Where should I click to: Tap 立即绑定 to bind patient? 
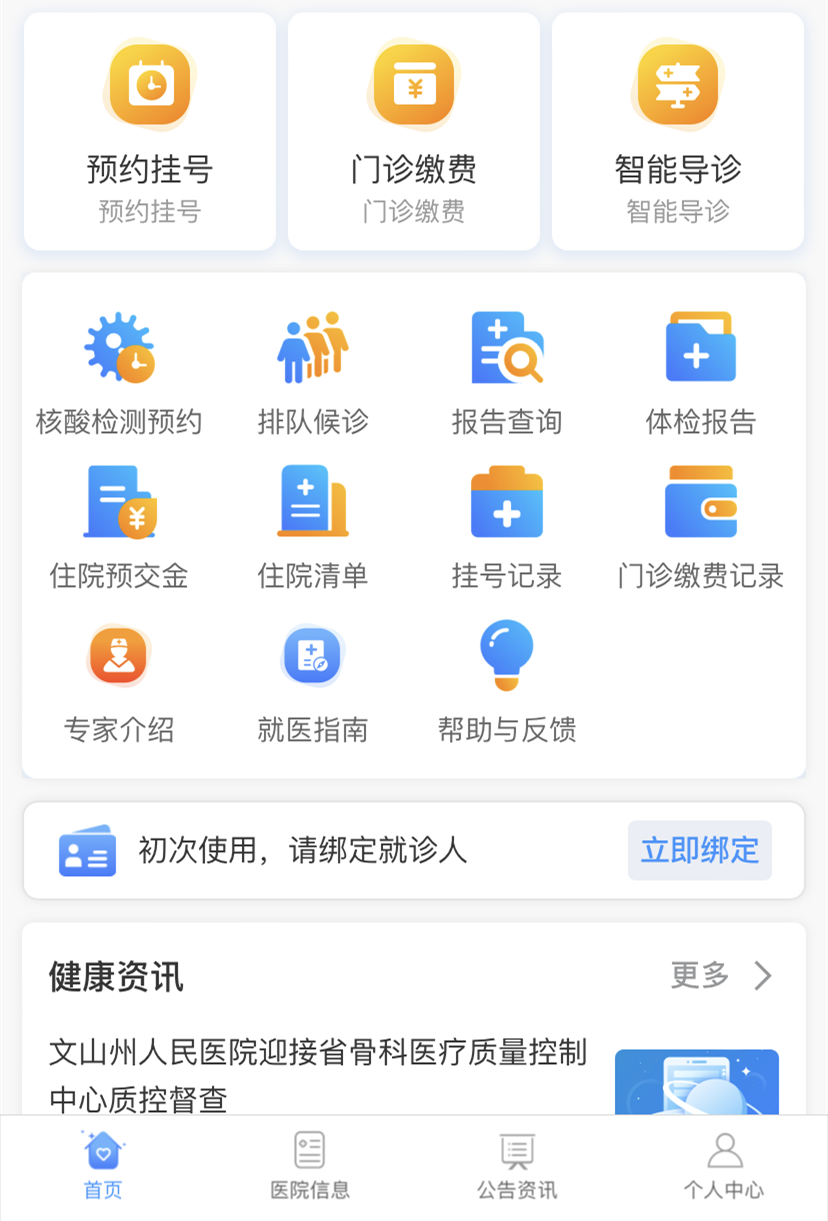pyautogui.click(x=699, y=851)
